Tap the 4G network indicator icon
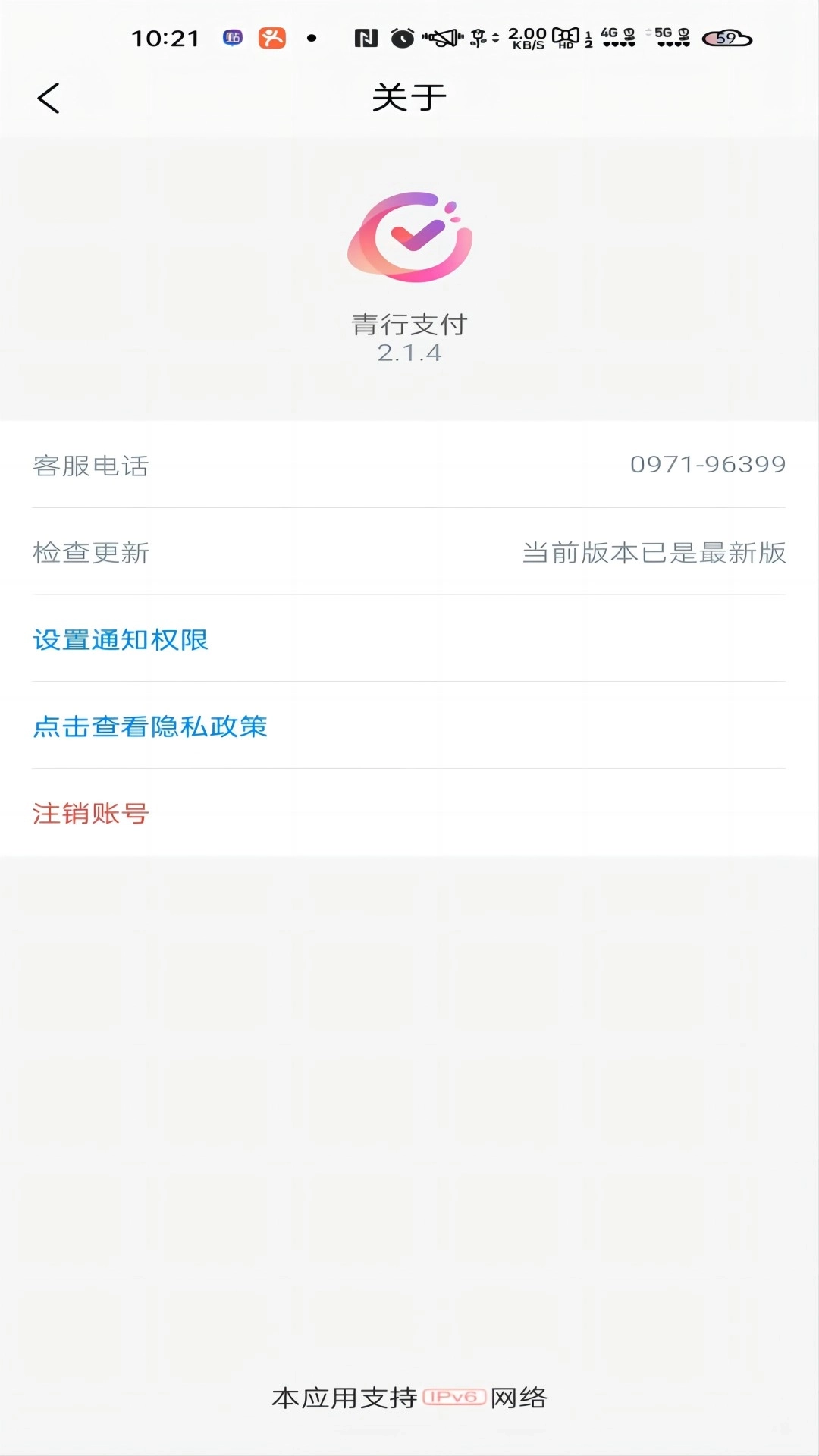 click(616, 36)
